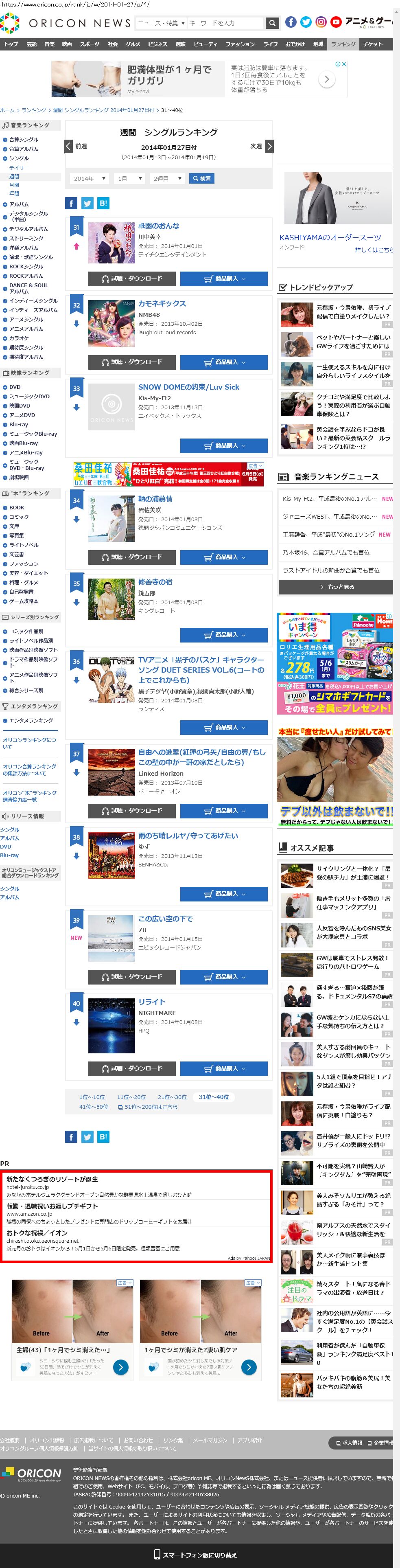Tap the blue 検索 button
Viewport: 400px width, 1568px height.
(201, 178)
